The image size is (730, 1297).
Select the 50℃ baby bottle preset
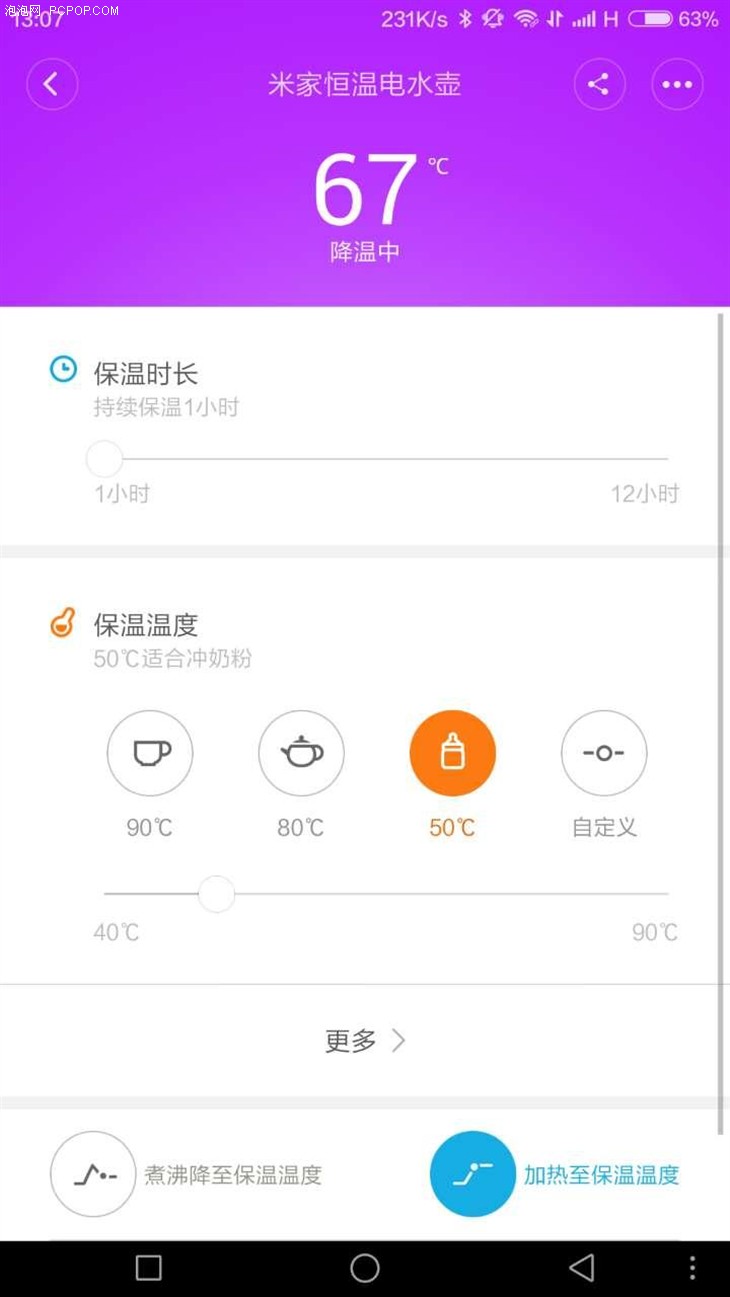pyautogui.click(x=452, y=753)
